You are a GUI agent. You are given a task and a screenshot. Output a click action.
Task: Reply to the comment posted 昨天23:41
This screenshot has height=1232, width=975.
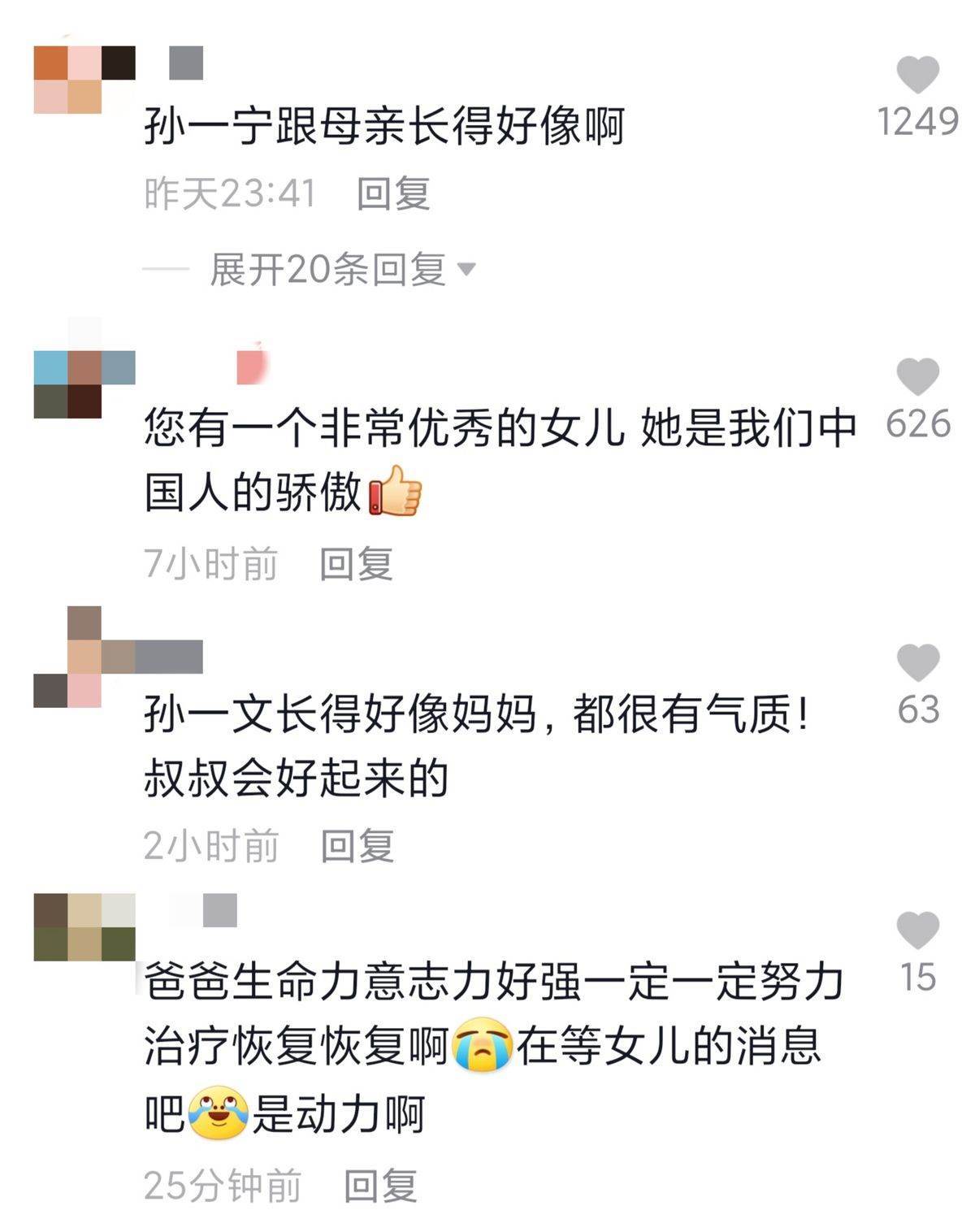(x=392, y=193)
